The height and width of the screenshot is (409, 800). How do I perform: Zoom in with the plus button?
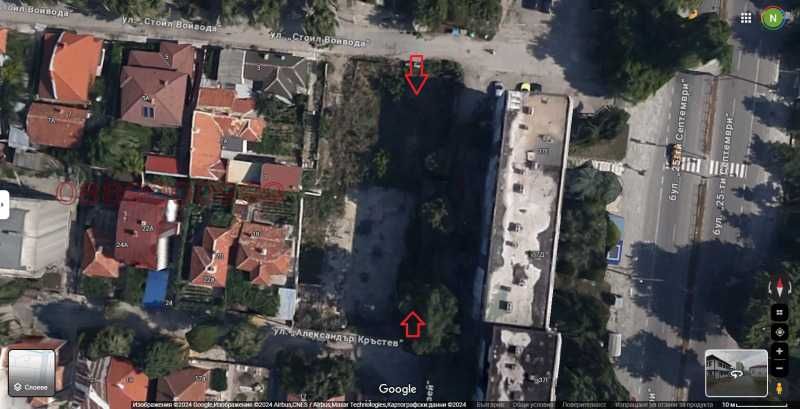779,351
